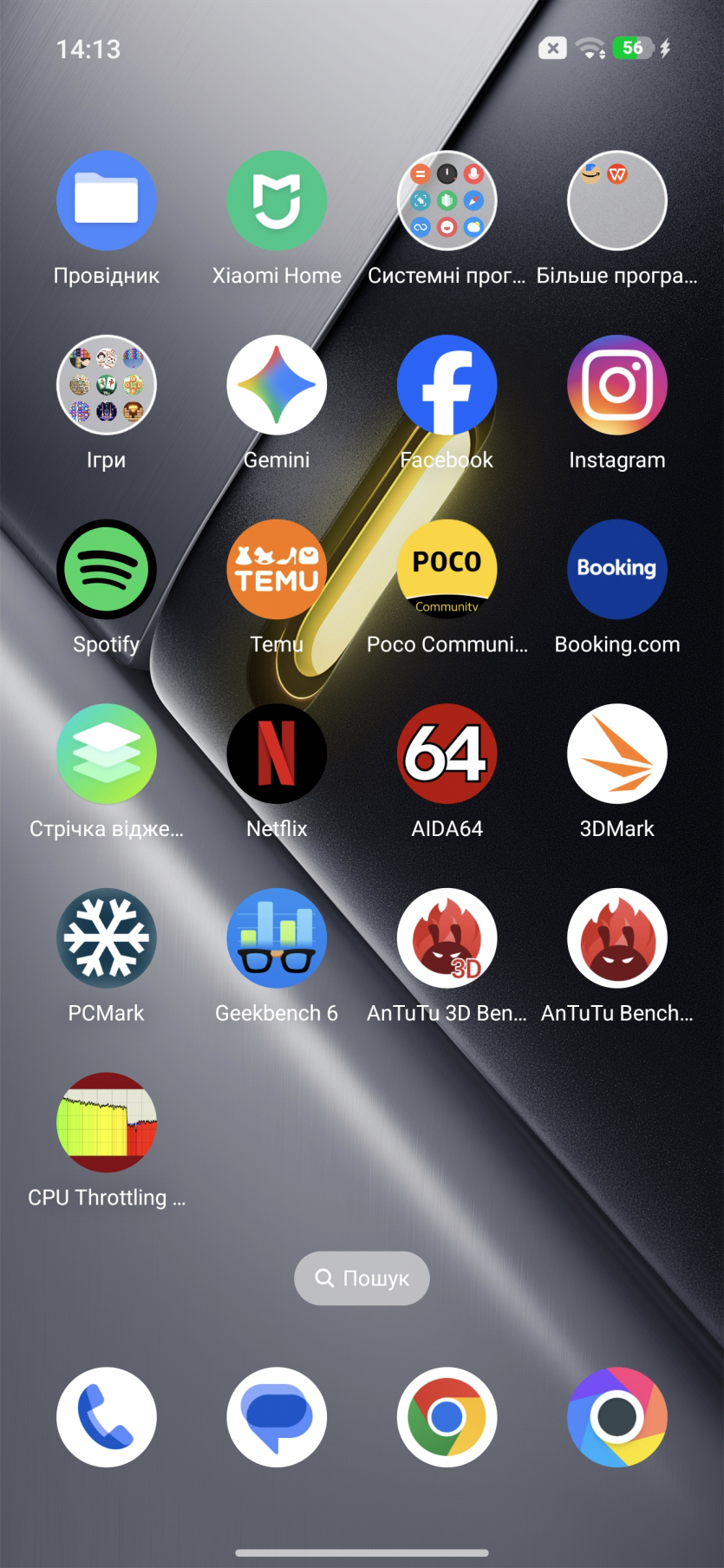
Task: Launch Netflix
Action: coord(277,754)
